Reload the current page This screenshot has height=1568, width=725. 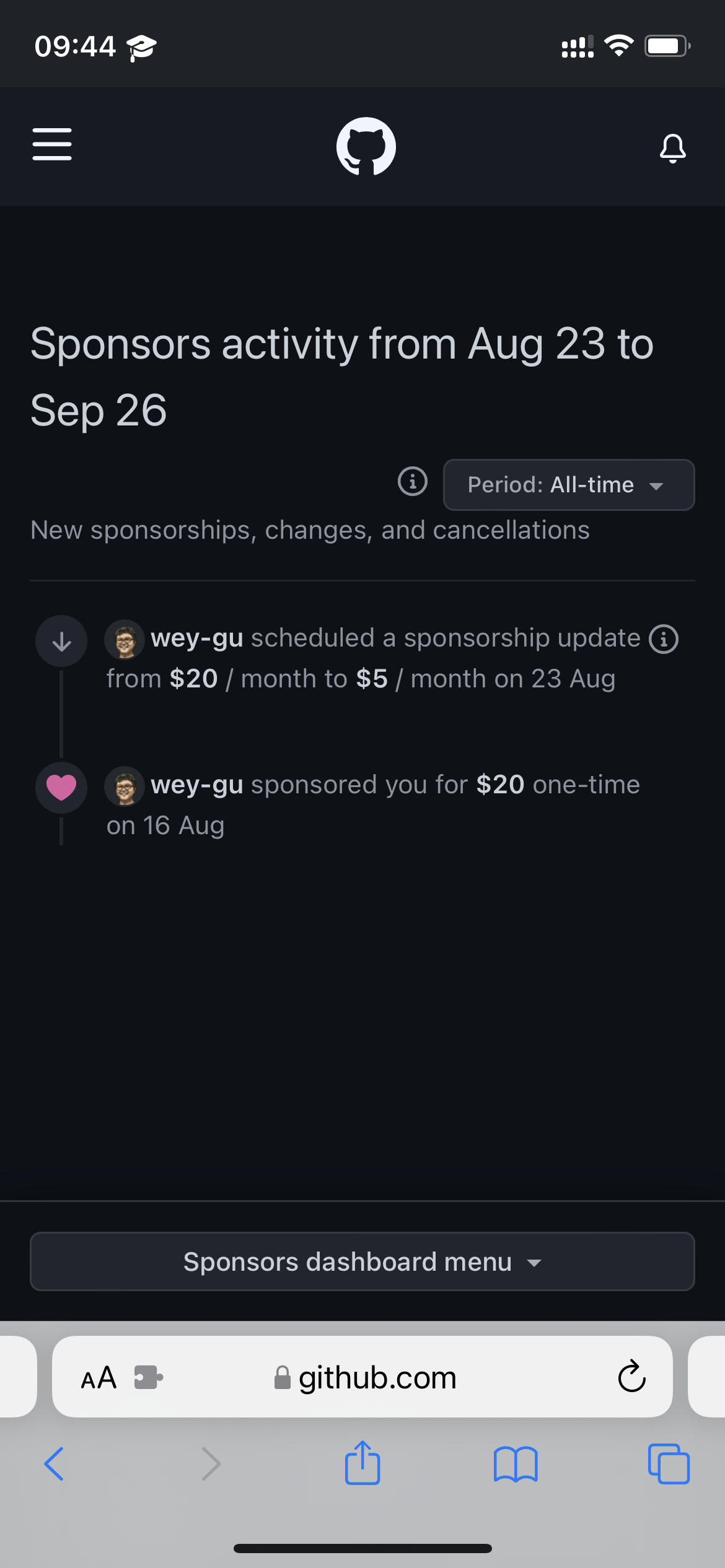click(631, 1377)
